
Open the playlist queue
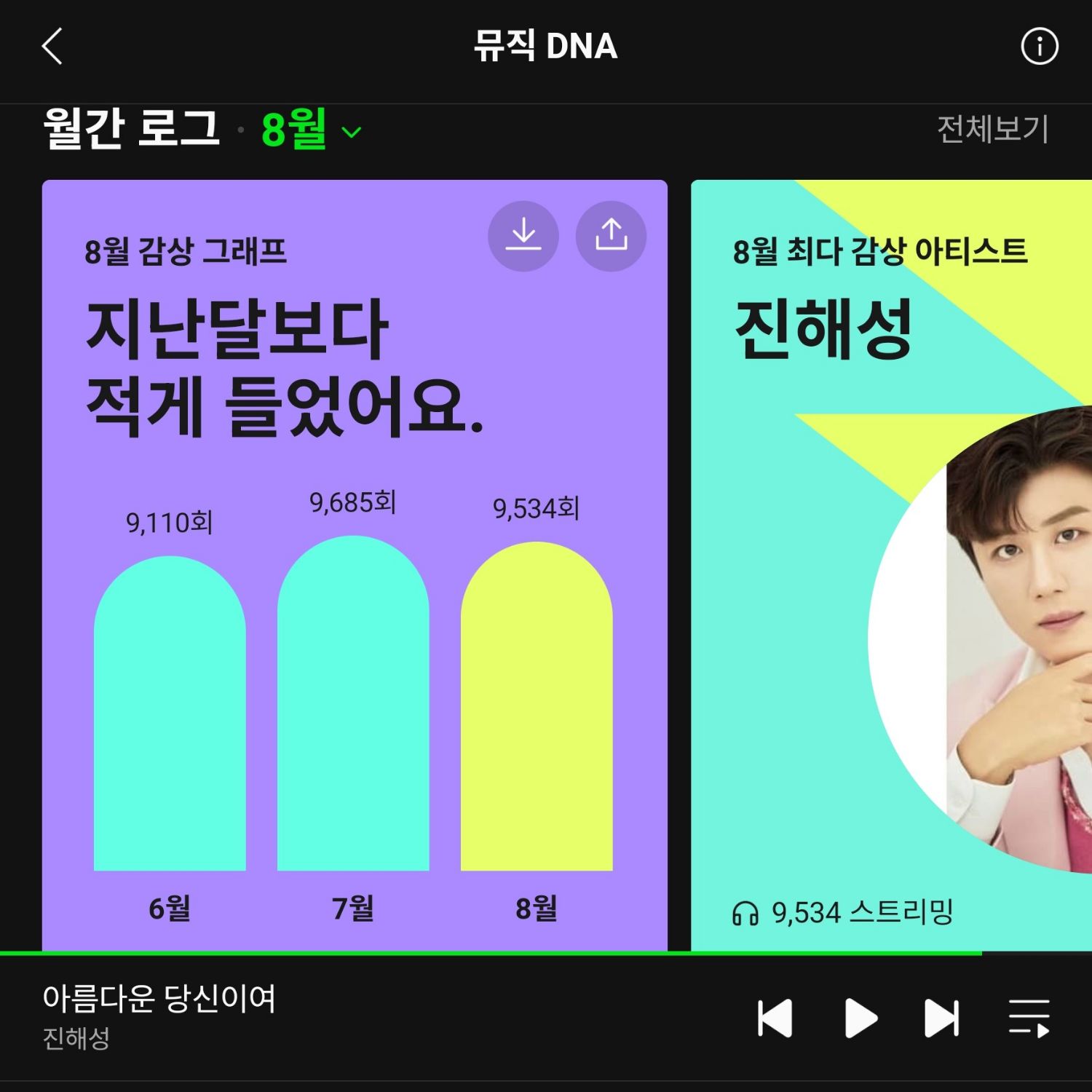click(x=1029, y=1018)
